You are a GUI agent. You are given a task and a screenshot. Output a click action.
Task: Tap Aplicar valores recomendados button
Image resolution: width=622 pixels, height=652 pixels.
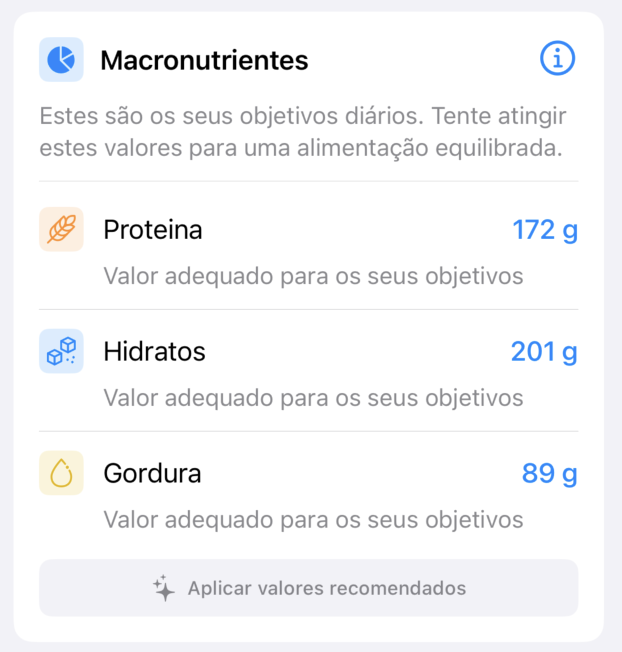point(308,588)
